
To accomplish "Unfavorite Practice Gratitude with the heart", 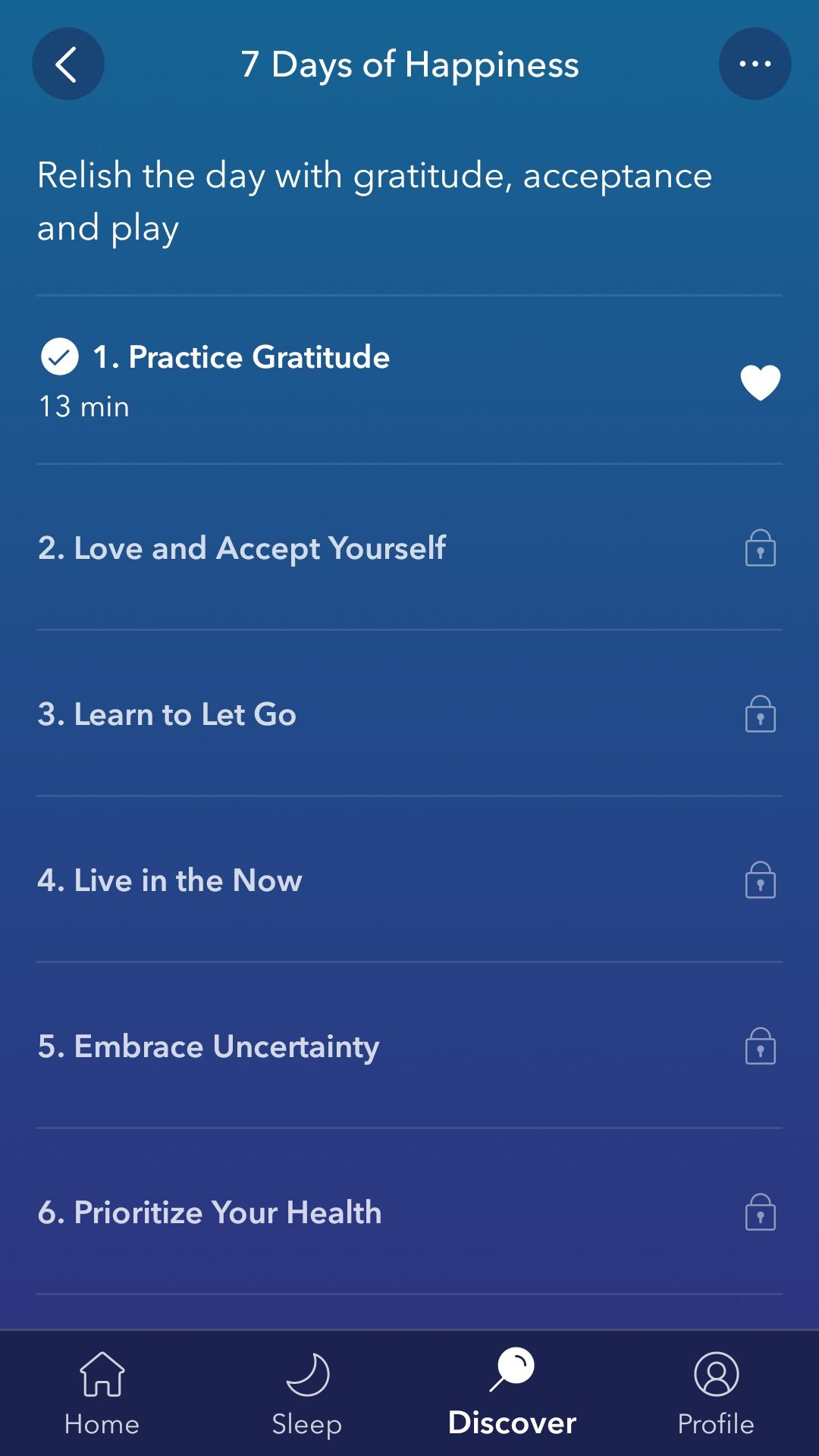I will (x=760, y=381).
